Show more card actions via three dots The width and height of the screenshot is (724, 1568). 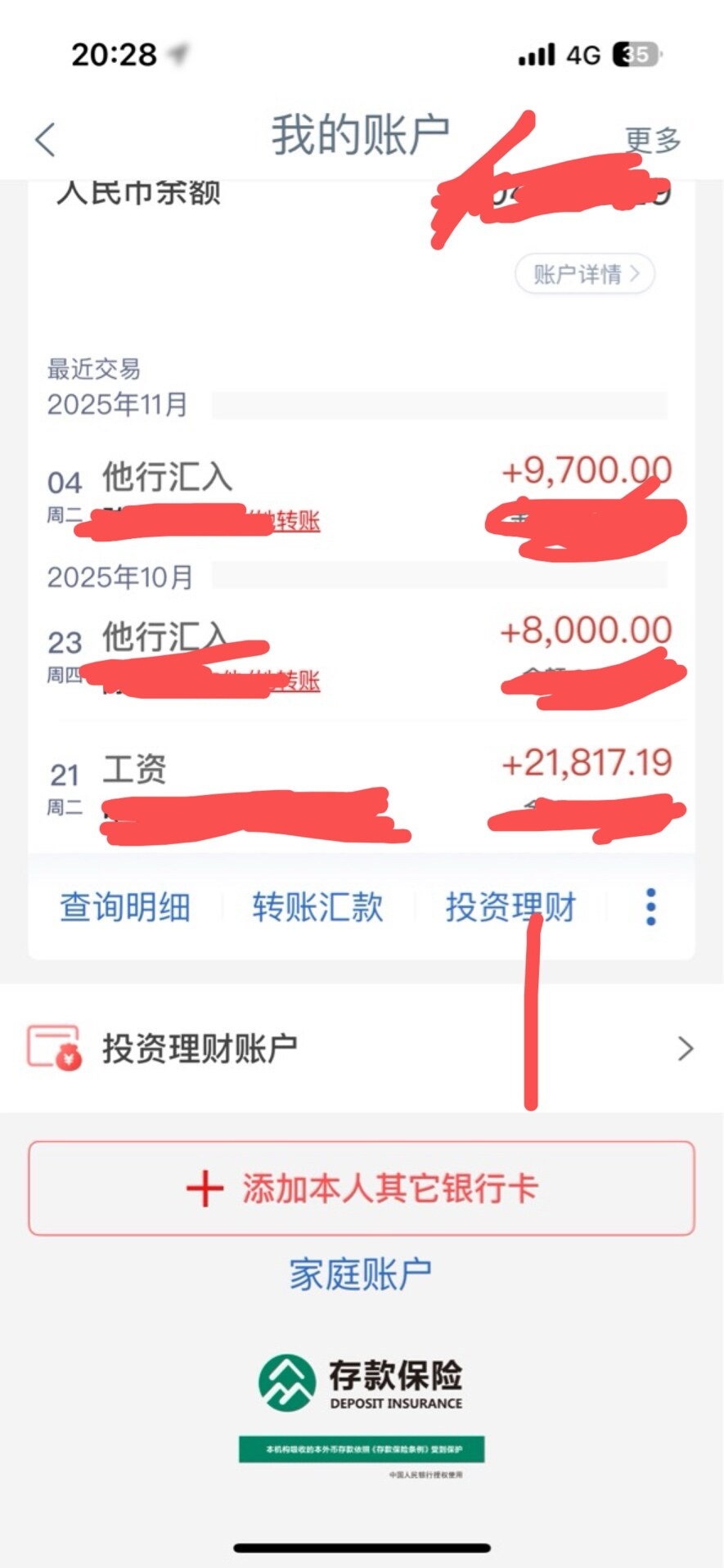pyautogui.click(x=651, y=907)
